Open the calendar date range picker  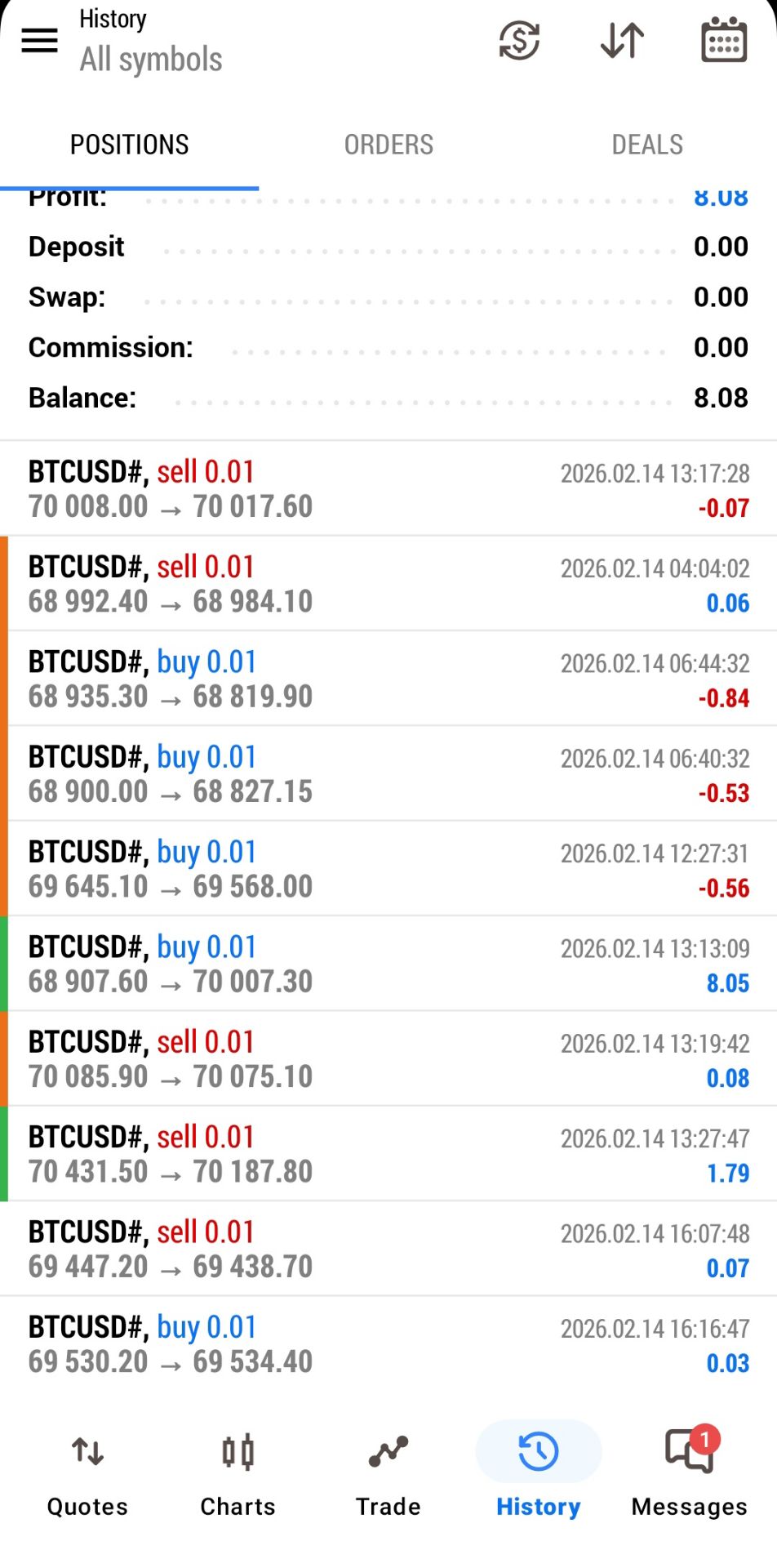point(724,40)
